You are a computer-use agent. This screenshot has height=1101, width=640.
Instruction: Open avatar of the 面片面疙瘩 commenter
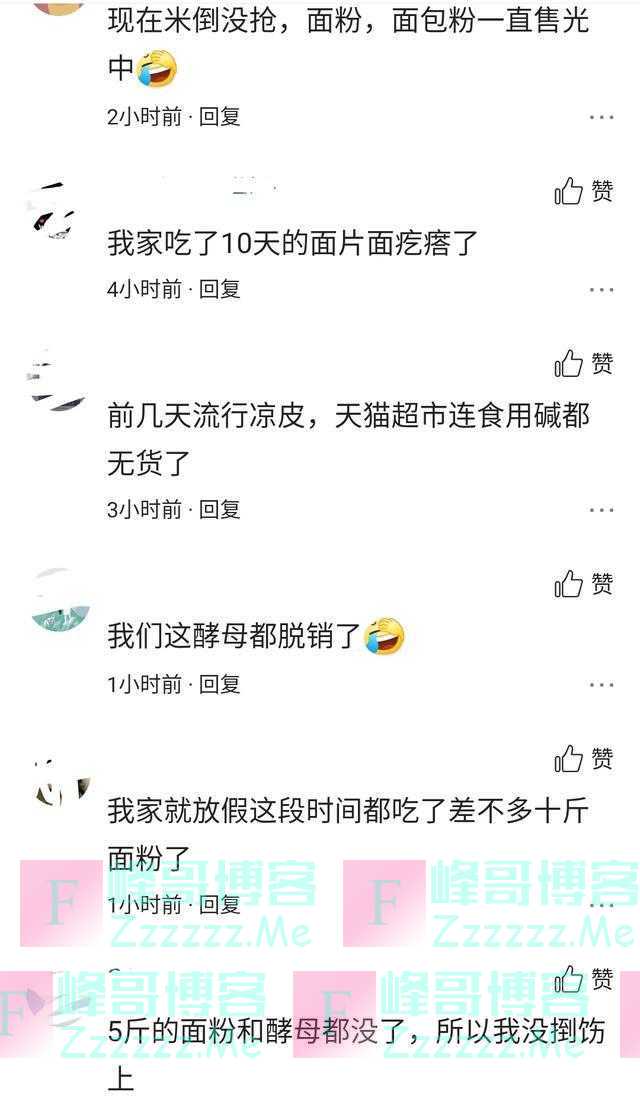[56, 211]
